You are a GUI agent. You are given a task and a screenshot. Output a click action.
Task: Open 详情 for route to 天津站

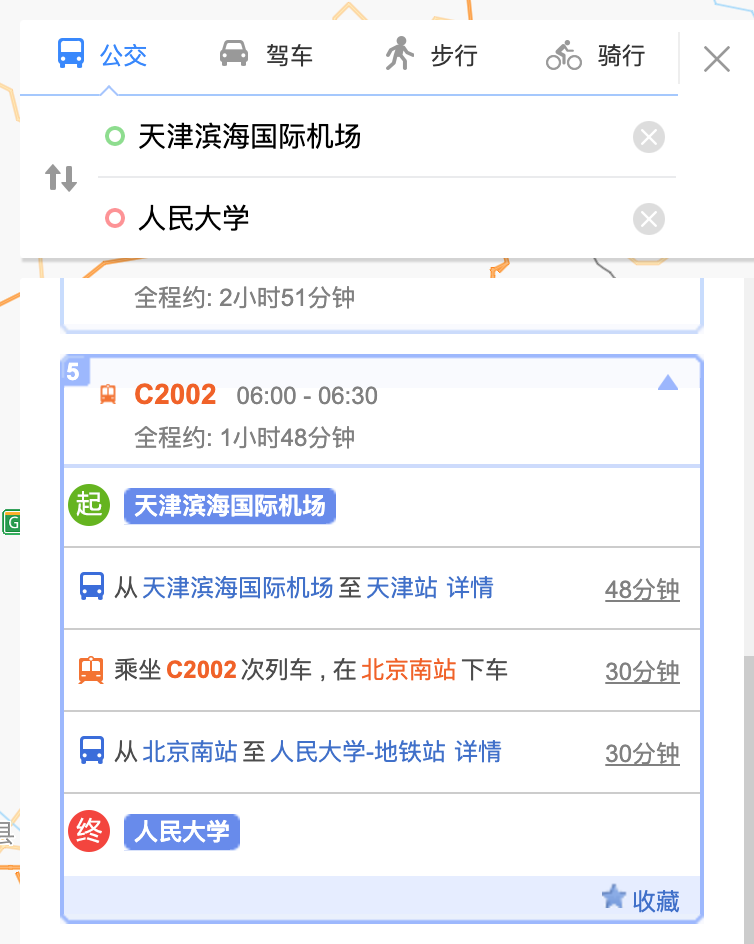470,588
